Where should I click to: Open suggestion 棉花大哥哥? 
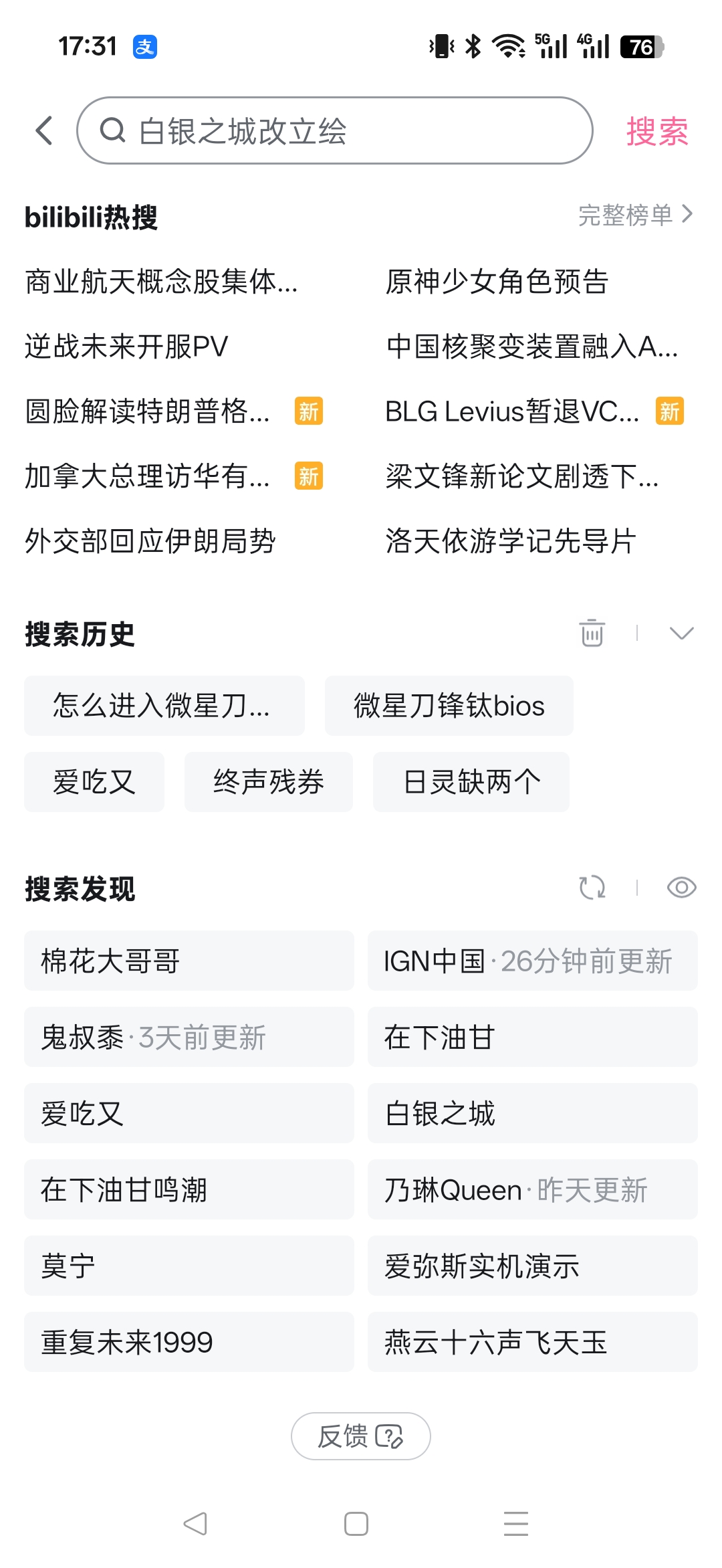click(x=189, y=961)
